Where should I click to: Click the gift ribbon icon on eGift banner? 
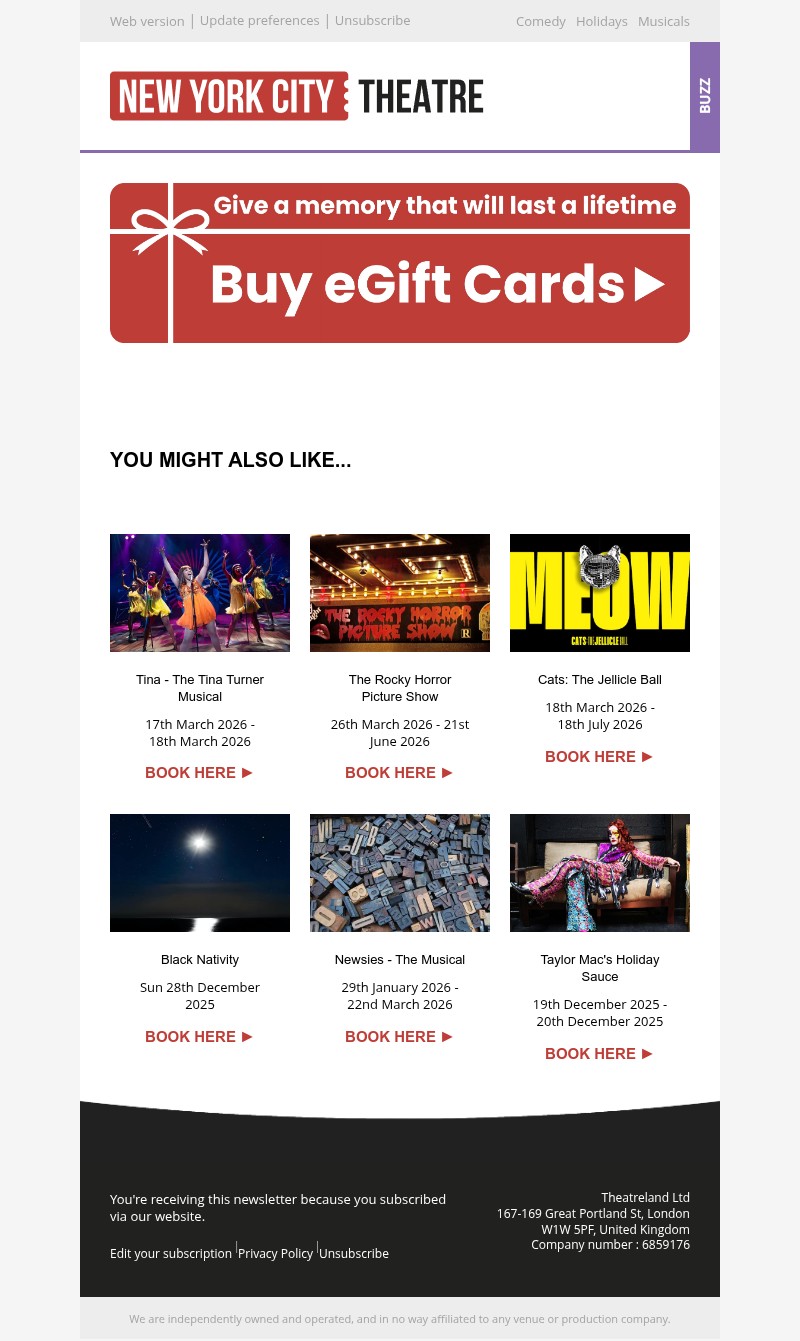pos(170,230)
